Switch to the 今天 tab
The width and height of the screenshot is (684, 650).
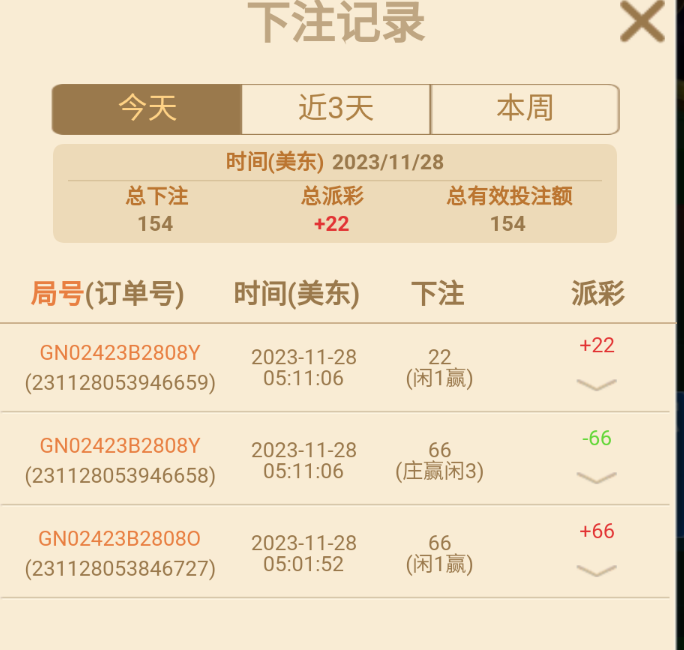tap(147, 109)
